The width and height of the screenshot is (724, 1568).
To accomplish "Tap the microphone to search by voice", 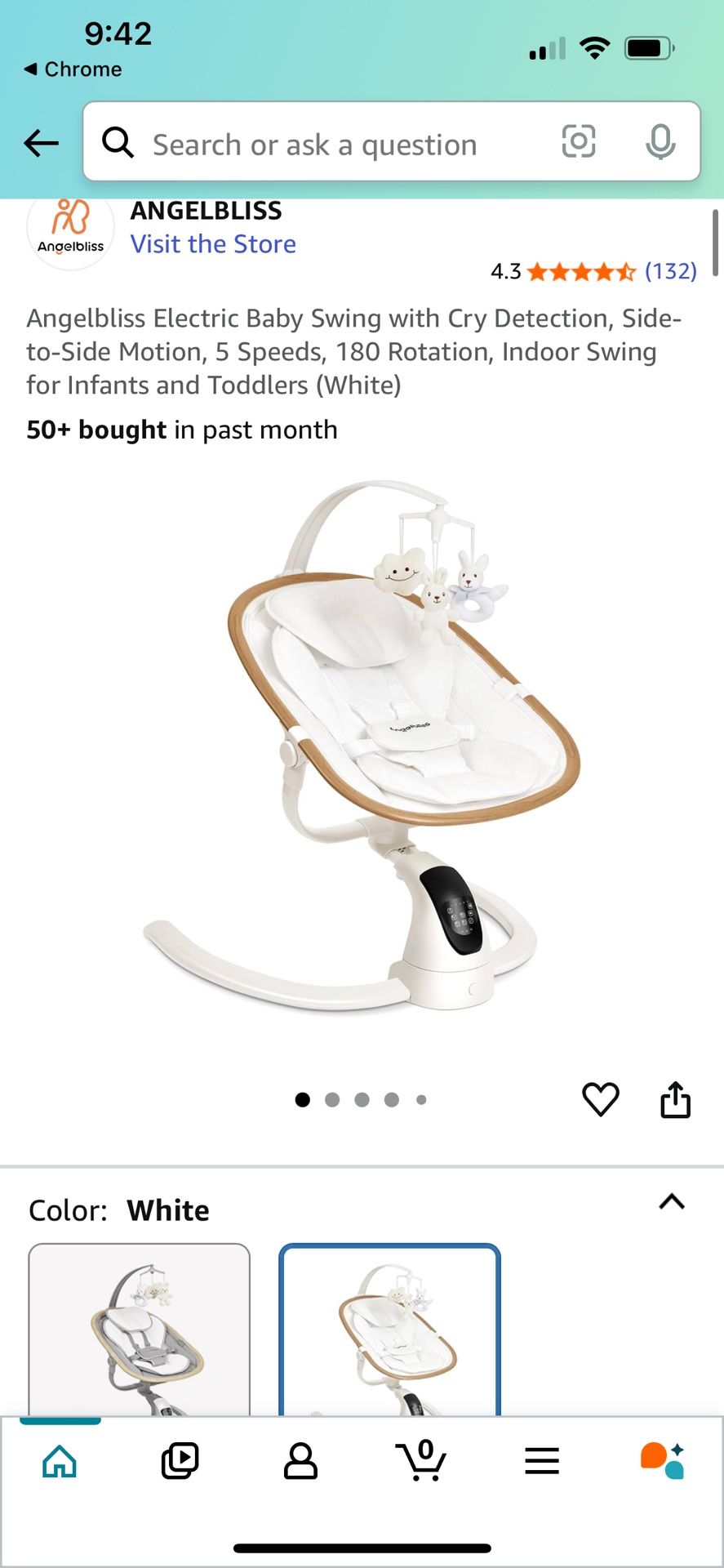I will click(661, 143).
